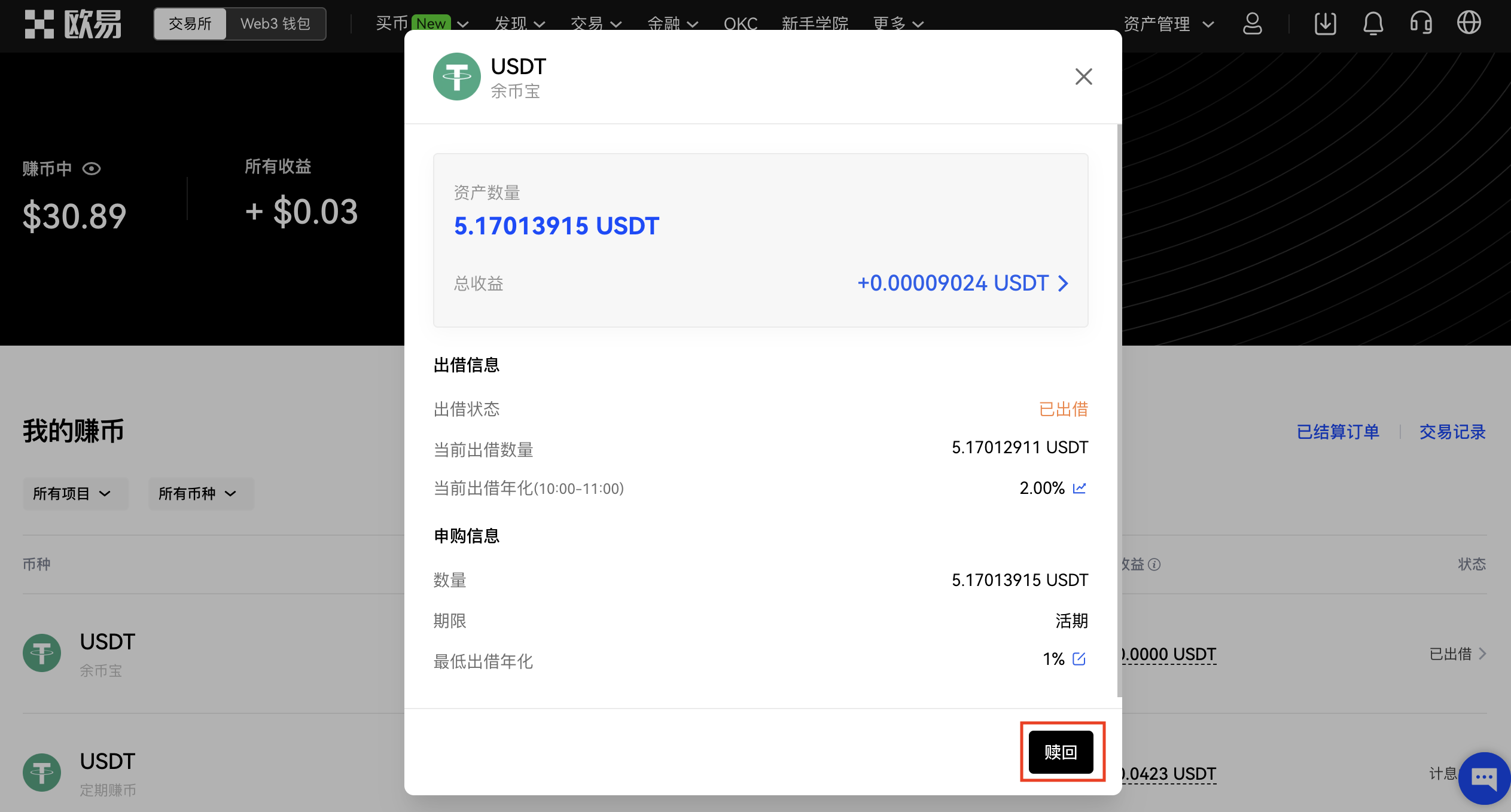This screenshot has height=812, width=1511.
Task: Open total earnings +0.00009024 USDT details
Action: (x=963, y=283)
